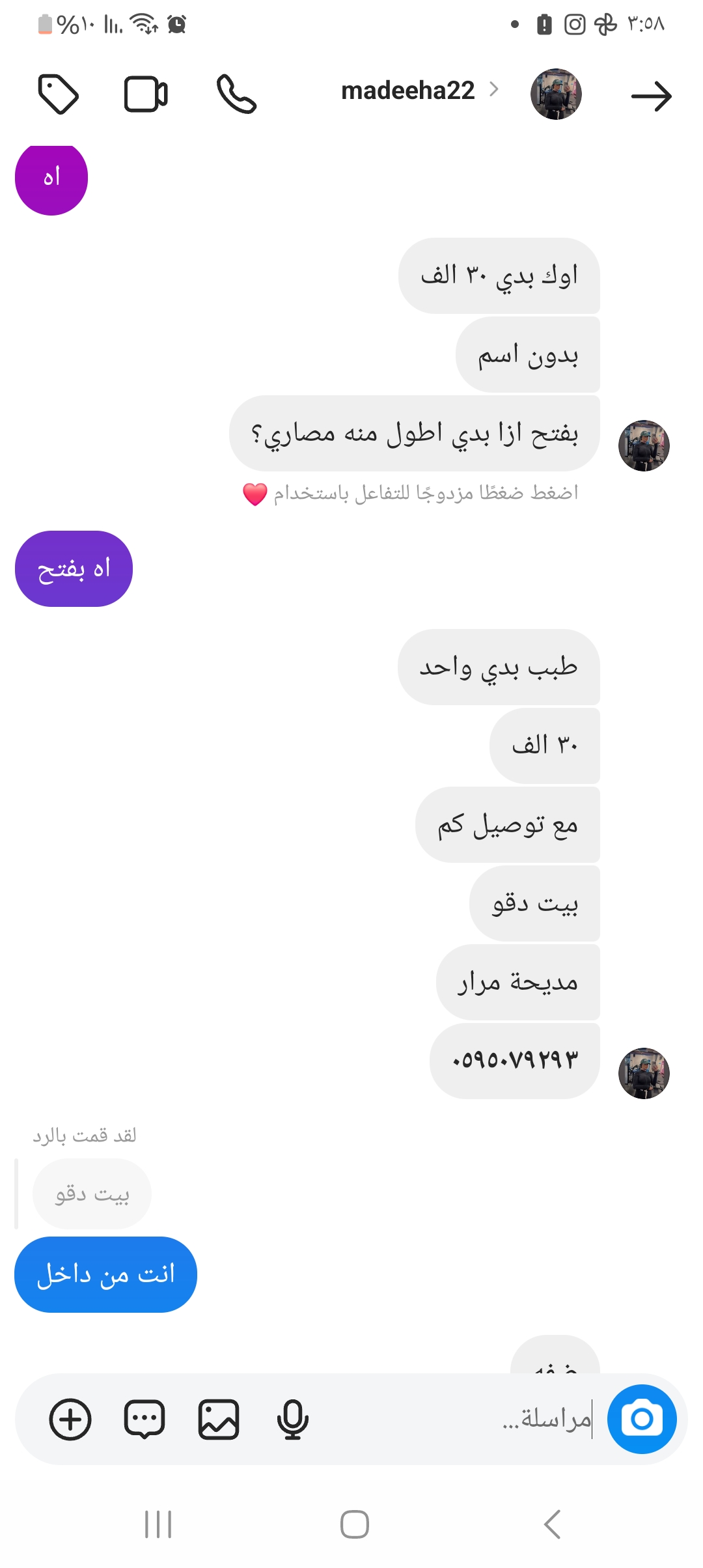Focus the message text field
This screenshot has height=1568, width=703.
(x=456, y=1419)
